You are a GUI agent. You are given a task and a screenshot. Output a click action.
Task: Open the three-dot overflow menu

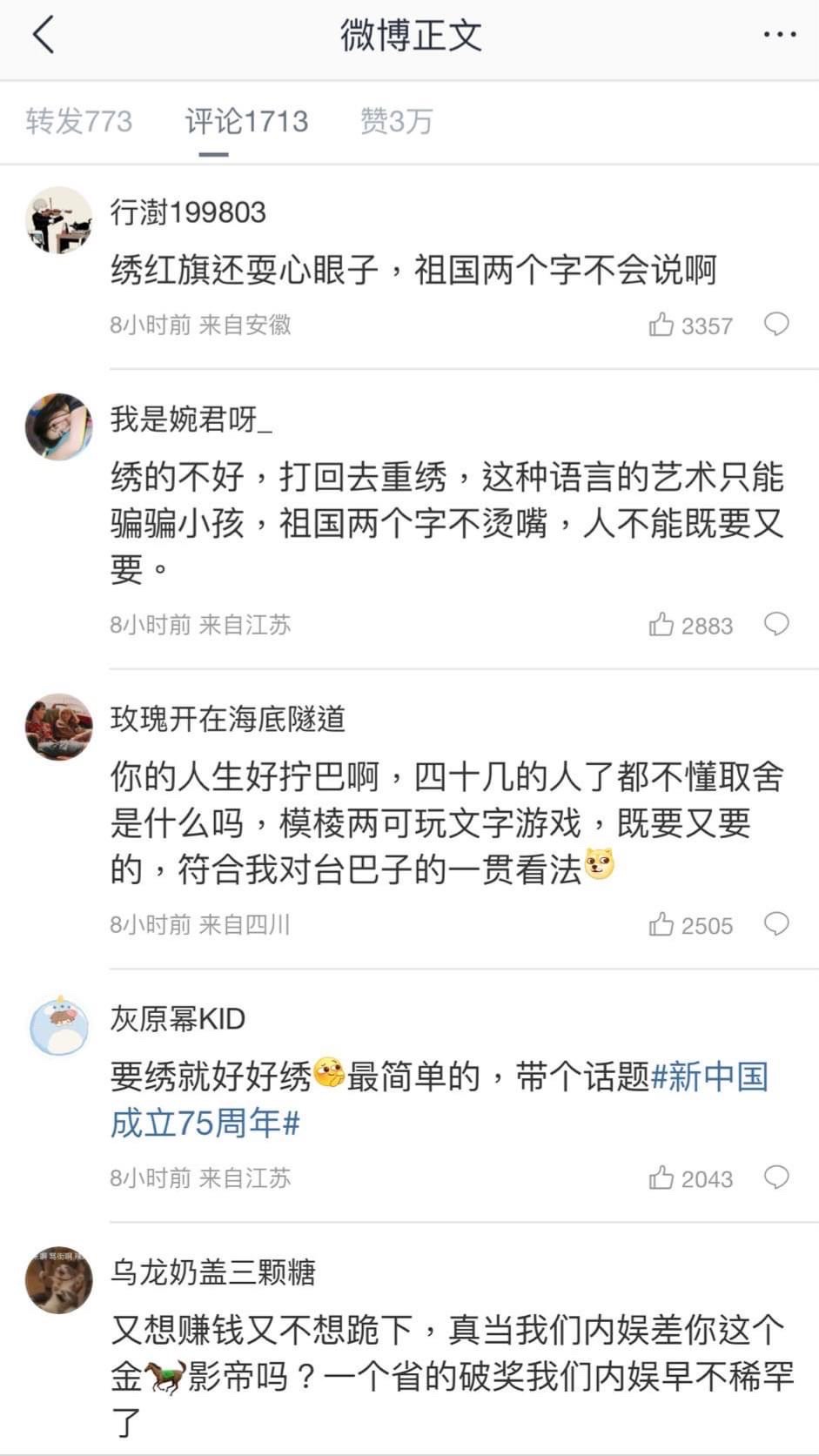tap(779, 36)
